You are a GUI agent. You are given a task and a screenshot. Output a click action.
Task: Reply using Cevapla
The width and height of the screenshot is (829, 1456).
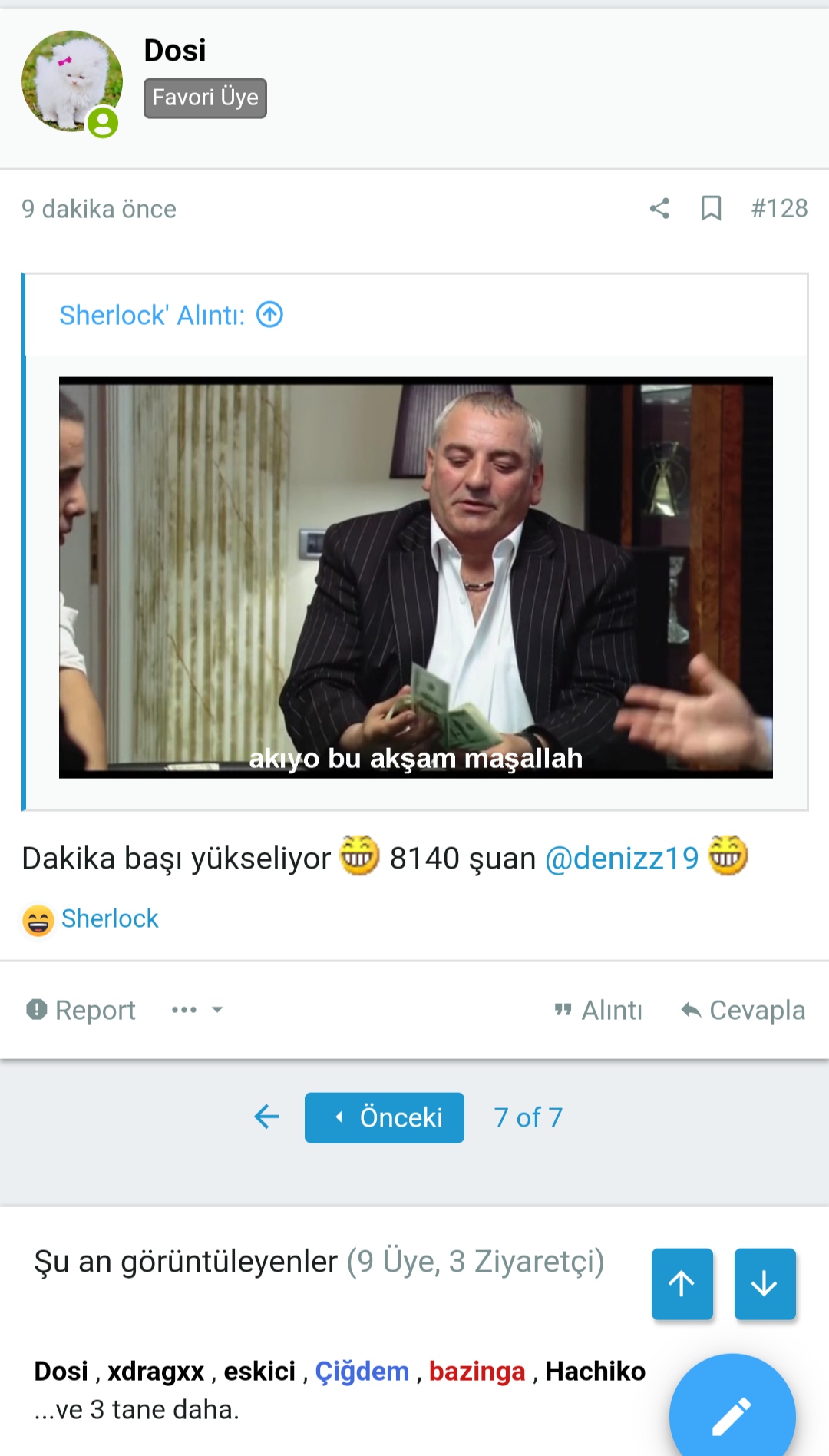click(743, 1010)
